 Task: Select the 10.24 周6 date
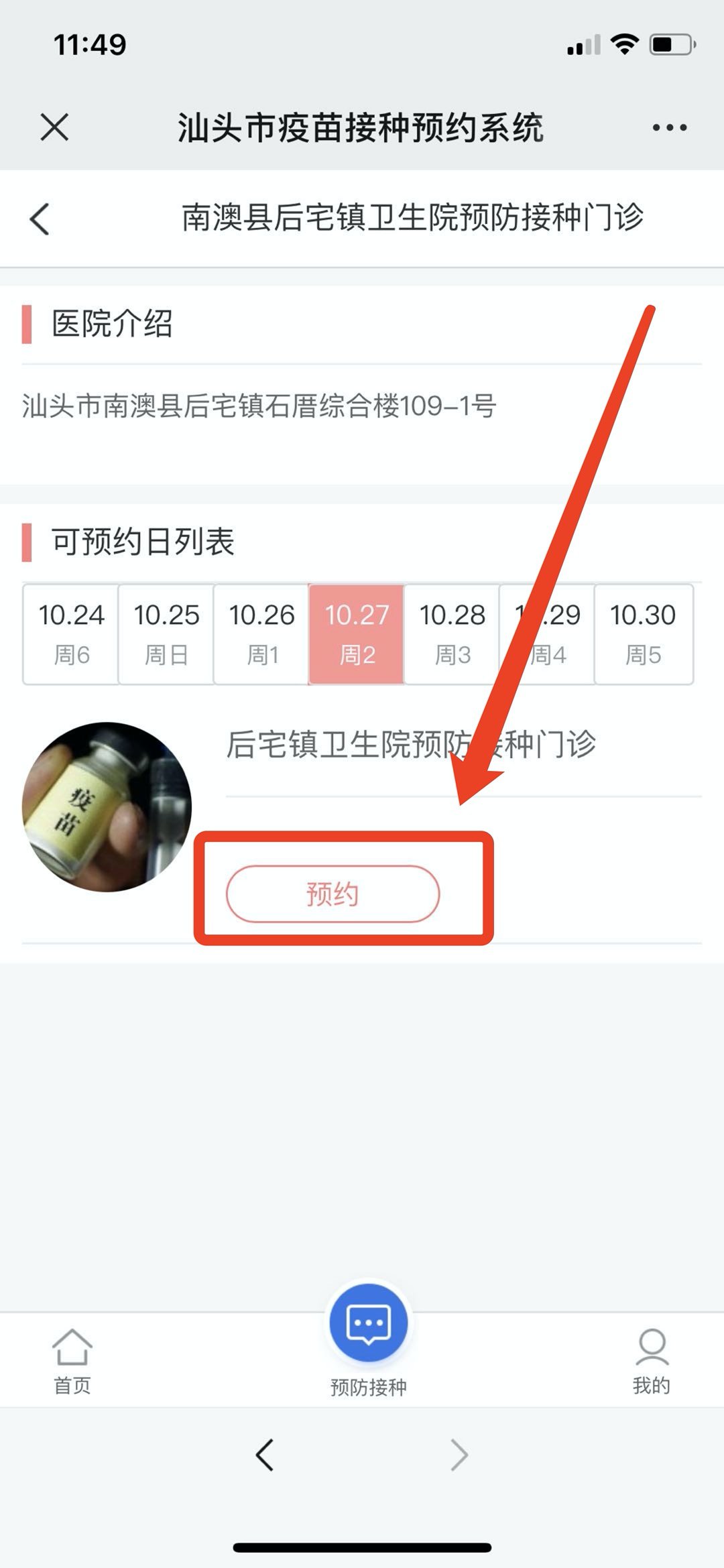pyautogui.click(x=71, y=634)
